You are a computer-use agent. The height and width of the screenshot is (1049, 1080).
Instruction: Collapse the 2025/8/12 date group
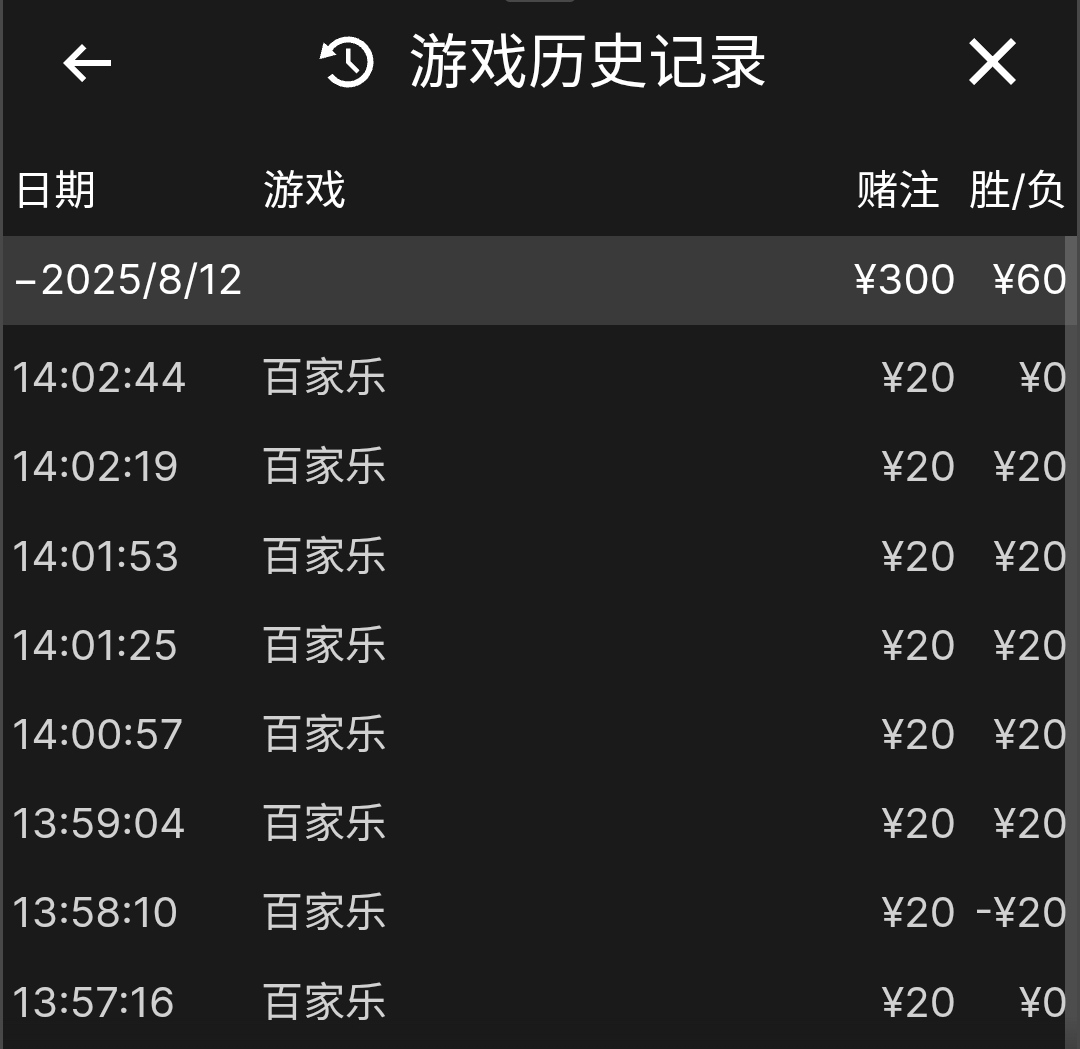pyautogui.click(x=130, y=280)
